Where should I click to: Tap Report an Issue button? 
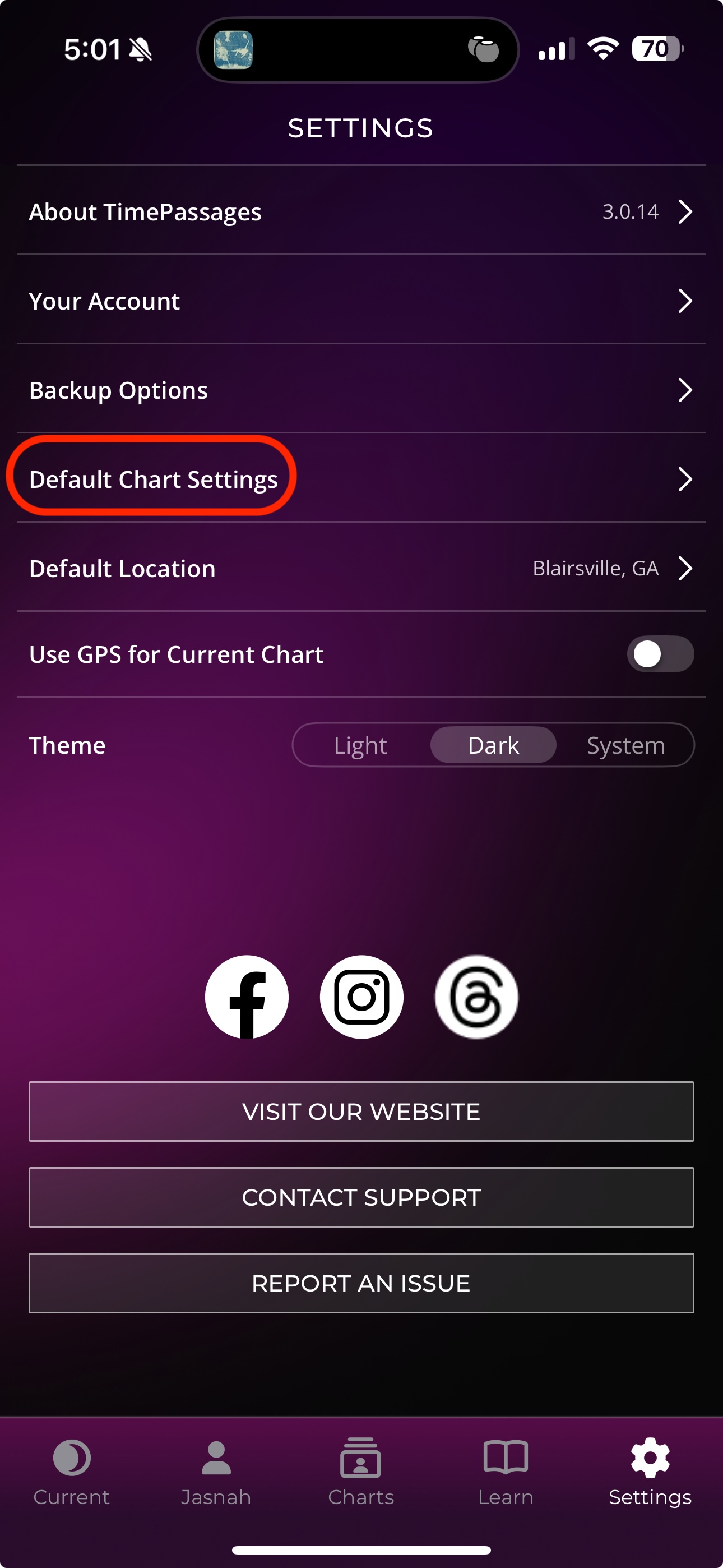(361, 1283)
